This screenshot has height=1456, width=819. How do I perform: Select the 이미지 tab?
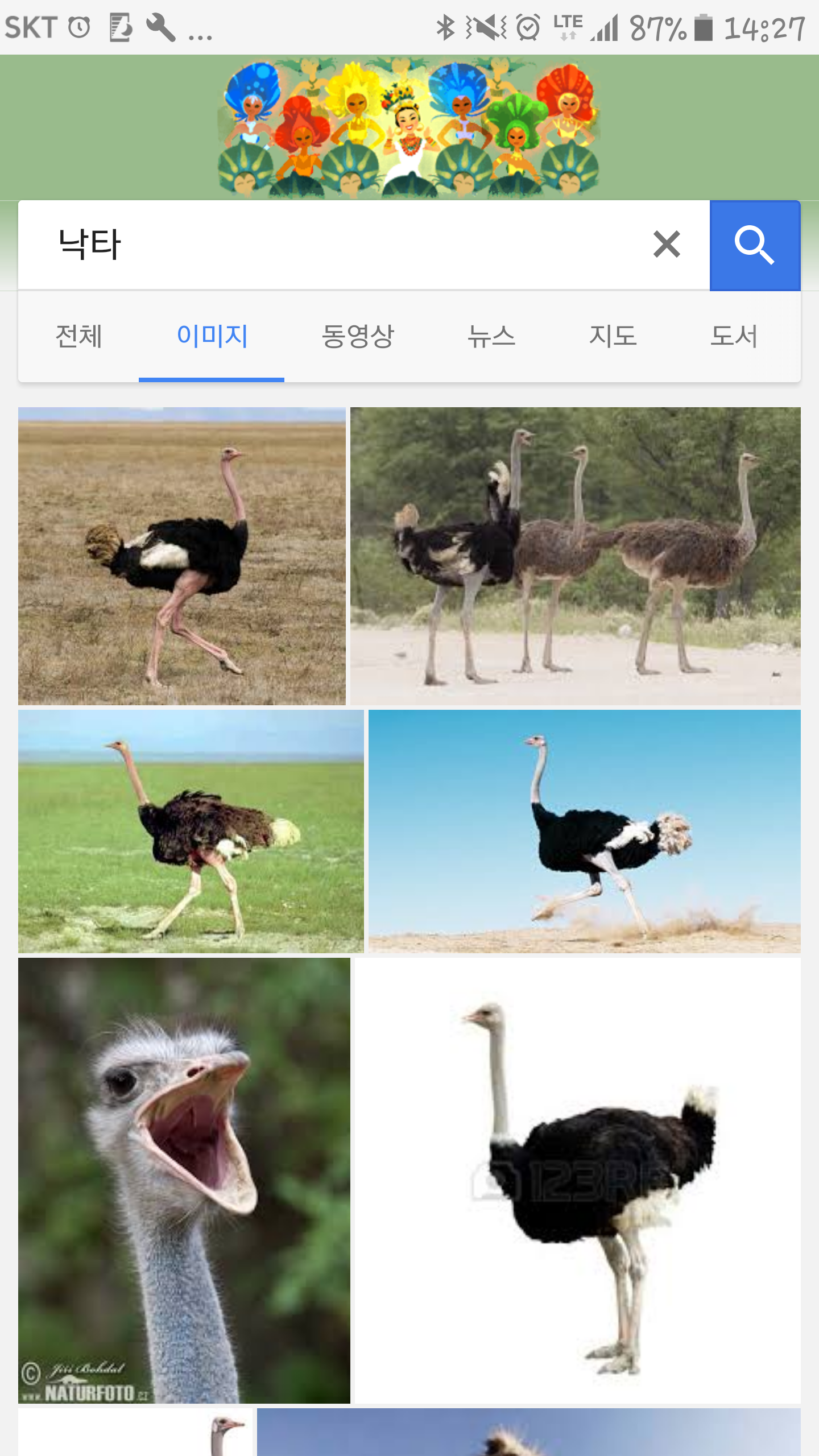212,336
